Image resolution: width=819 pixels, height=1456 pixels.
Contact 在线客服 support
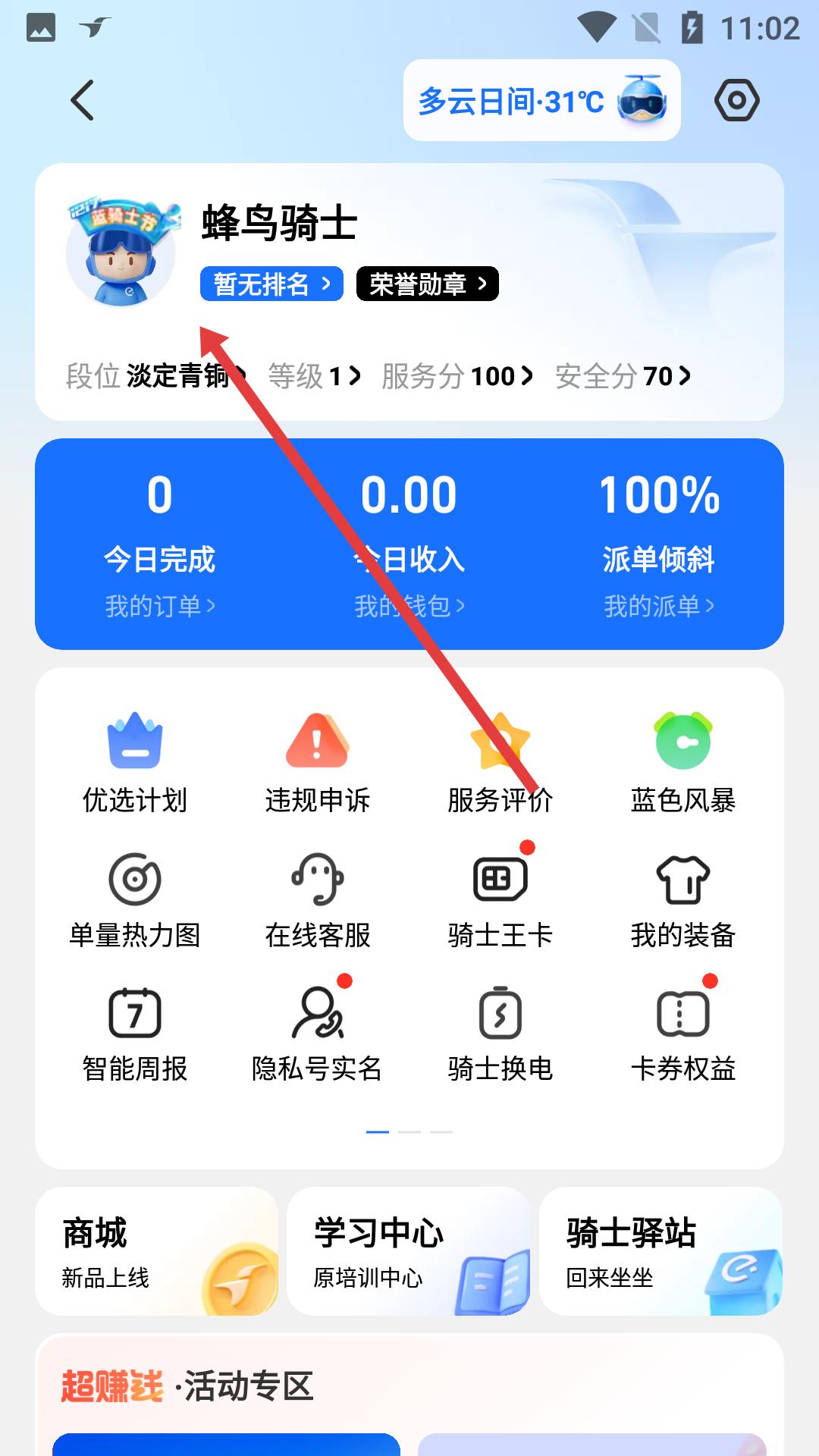pyautogui.click(x=317, y=899)
